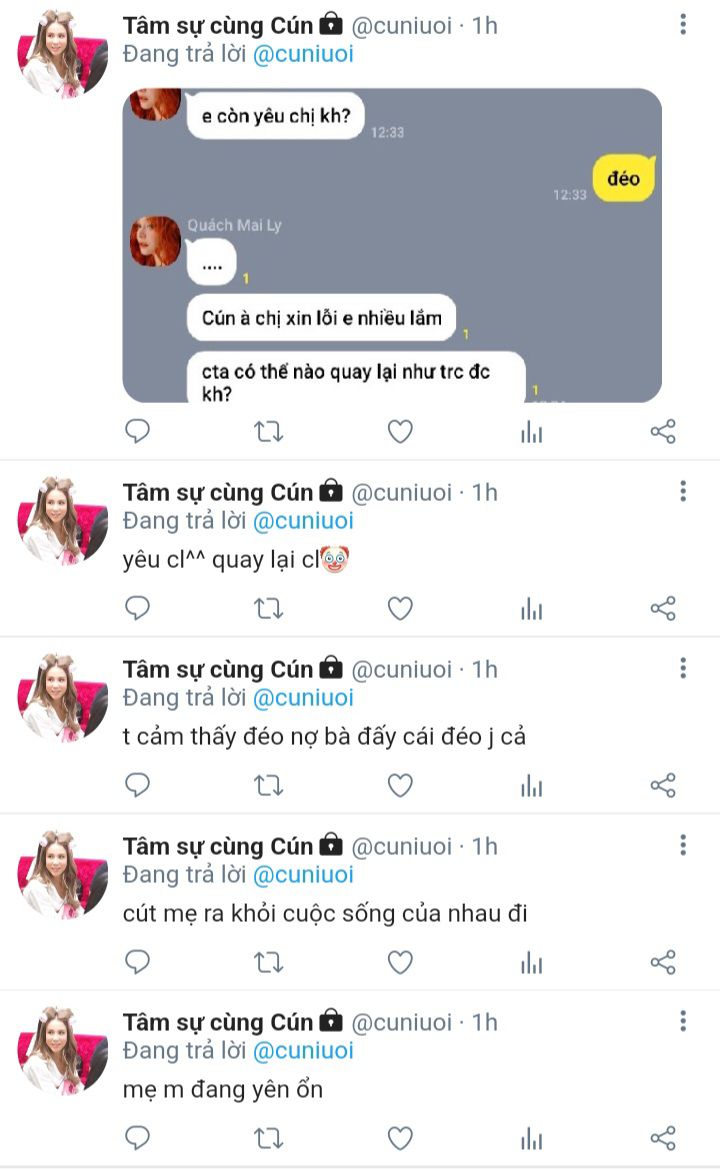View analytics for "cút mẹ ra khỏi" tweet
Image resolution: width=720 pixels, height=1170 pixels.
tap(532, 962)
